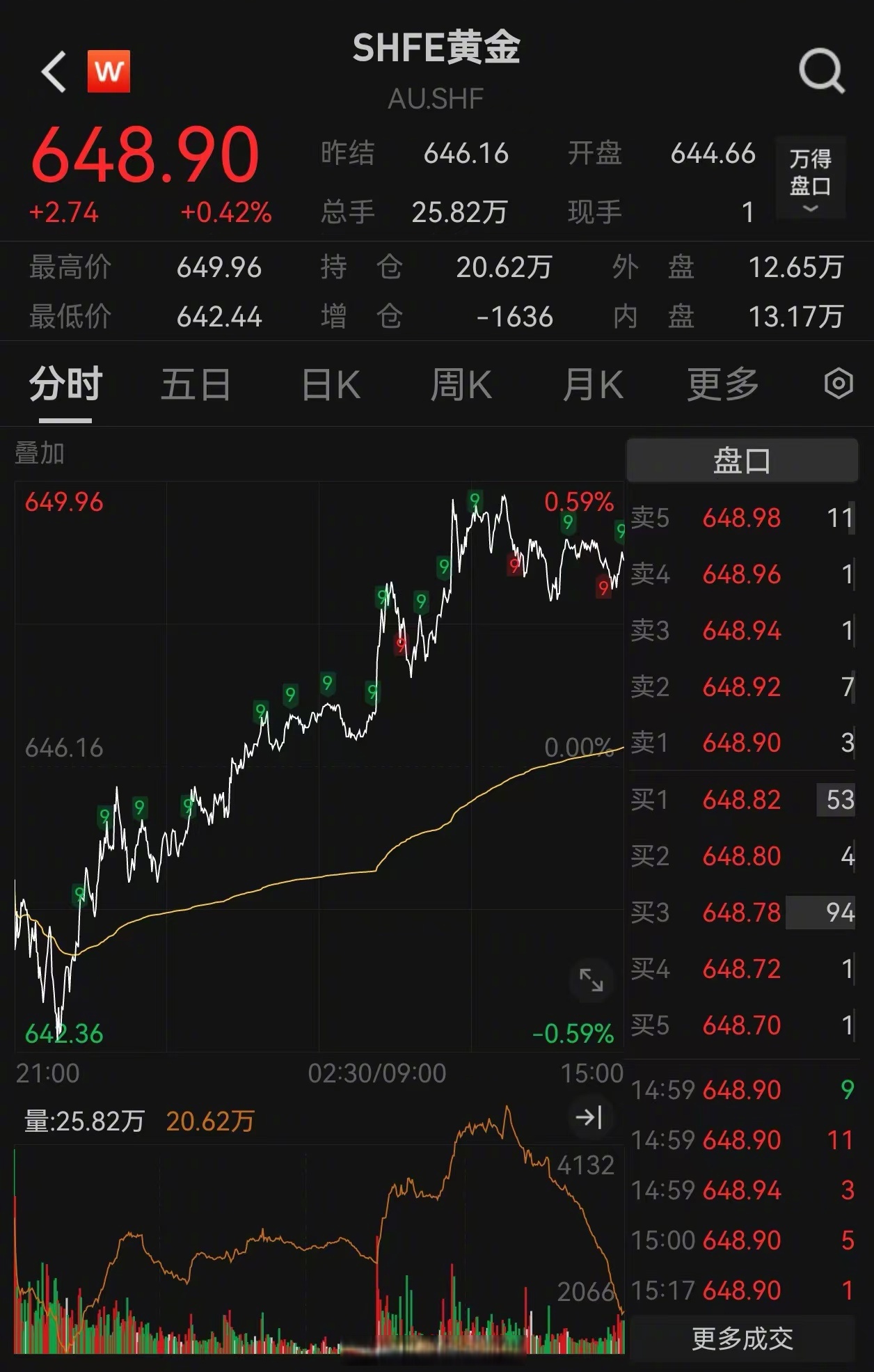
Task: Expand the chart with the fullscreen arrows icon
Action: coord(591,979)
